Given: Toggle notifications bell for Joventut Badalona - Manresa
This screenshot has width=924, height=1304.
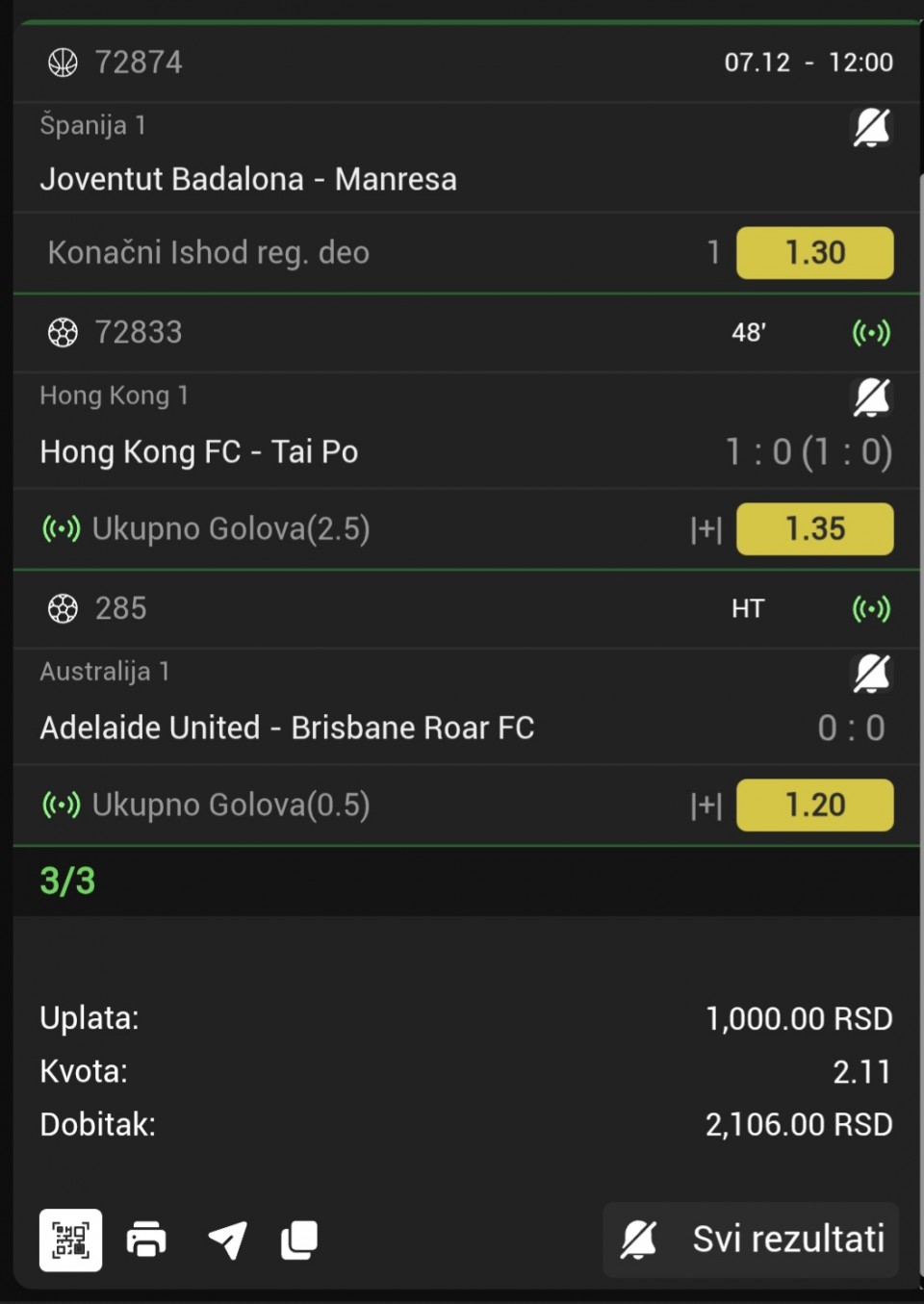Looking at the screenshot, I should click(871, 127).
